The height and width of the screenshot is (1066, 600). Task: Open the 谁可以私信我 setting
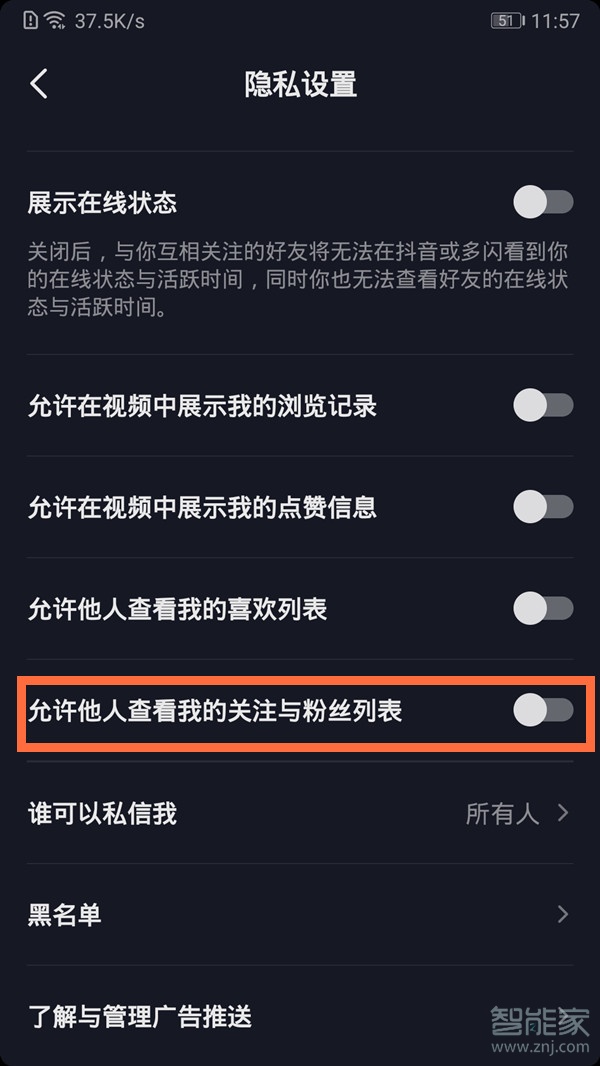click(x=300, y=813)
